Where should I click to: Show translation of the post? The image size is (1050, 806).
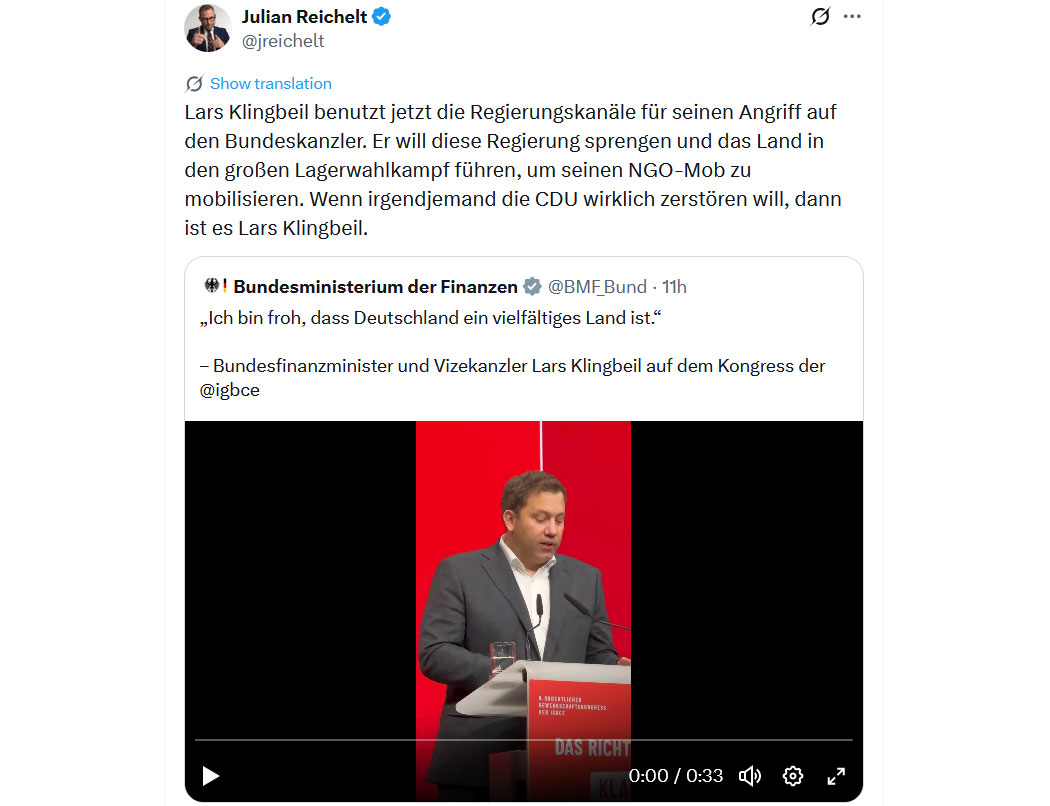[x=270, y=84]
